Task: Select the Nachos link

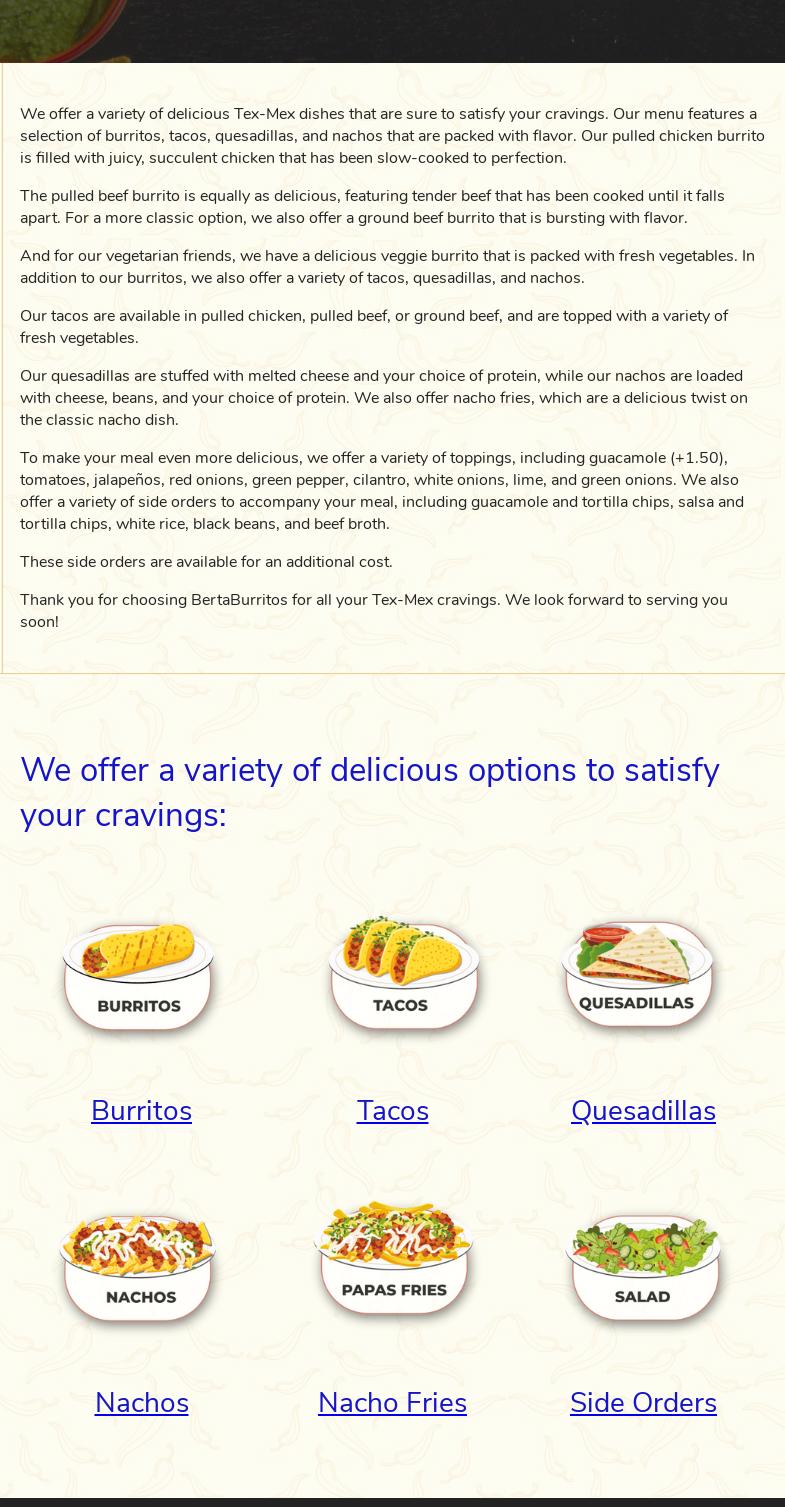Action: pos(141,1403)
